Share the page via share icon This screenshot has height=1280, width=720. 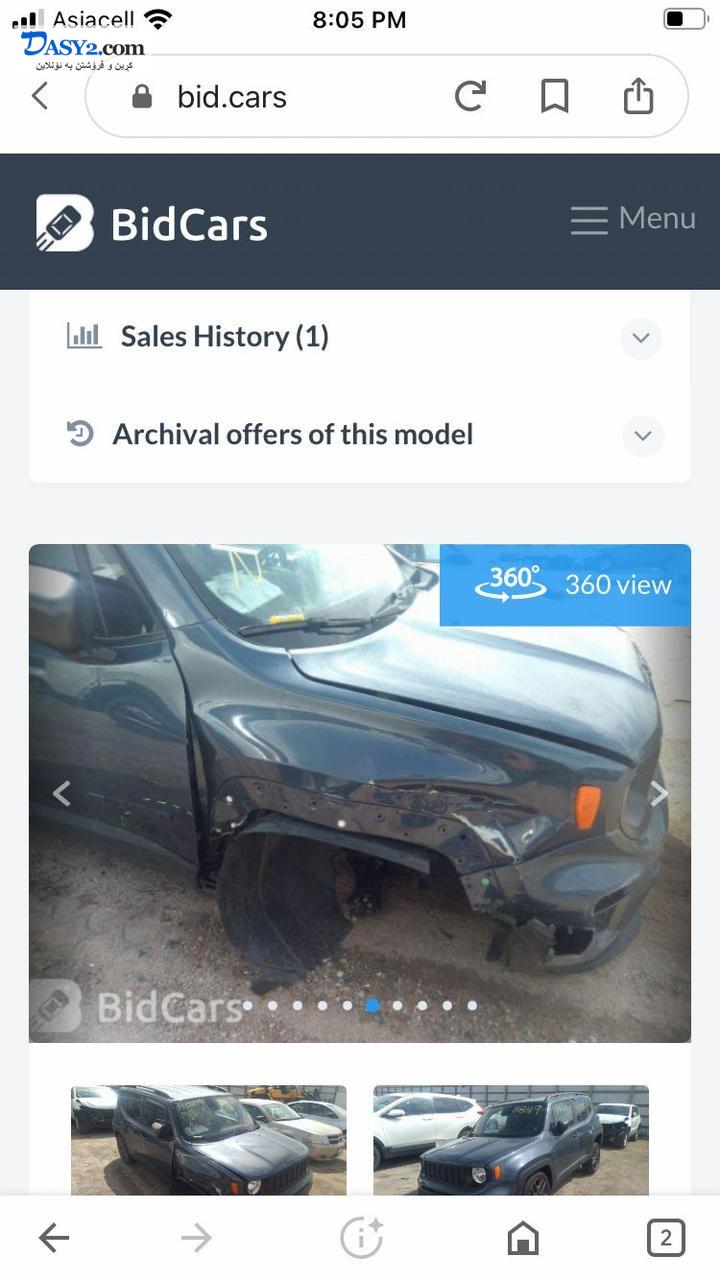[638, 95]
